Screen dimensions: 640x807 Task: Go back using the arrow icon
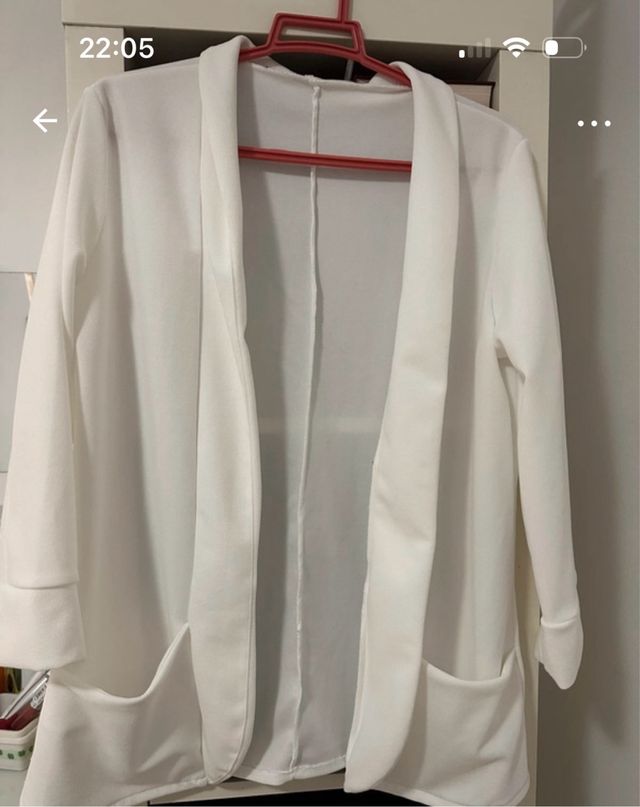coord(45,122)
